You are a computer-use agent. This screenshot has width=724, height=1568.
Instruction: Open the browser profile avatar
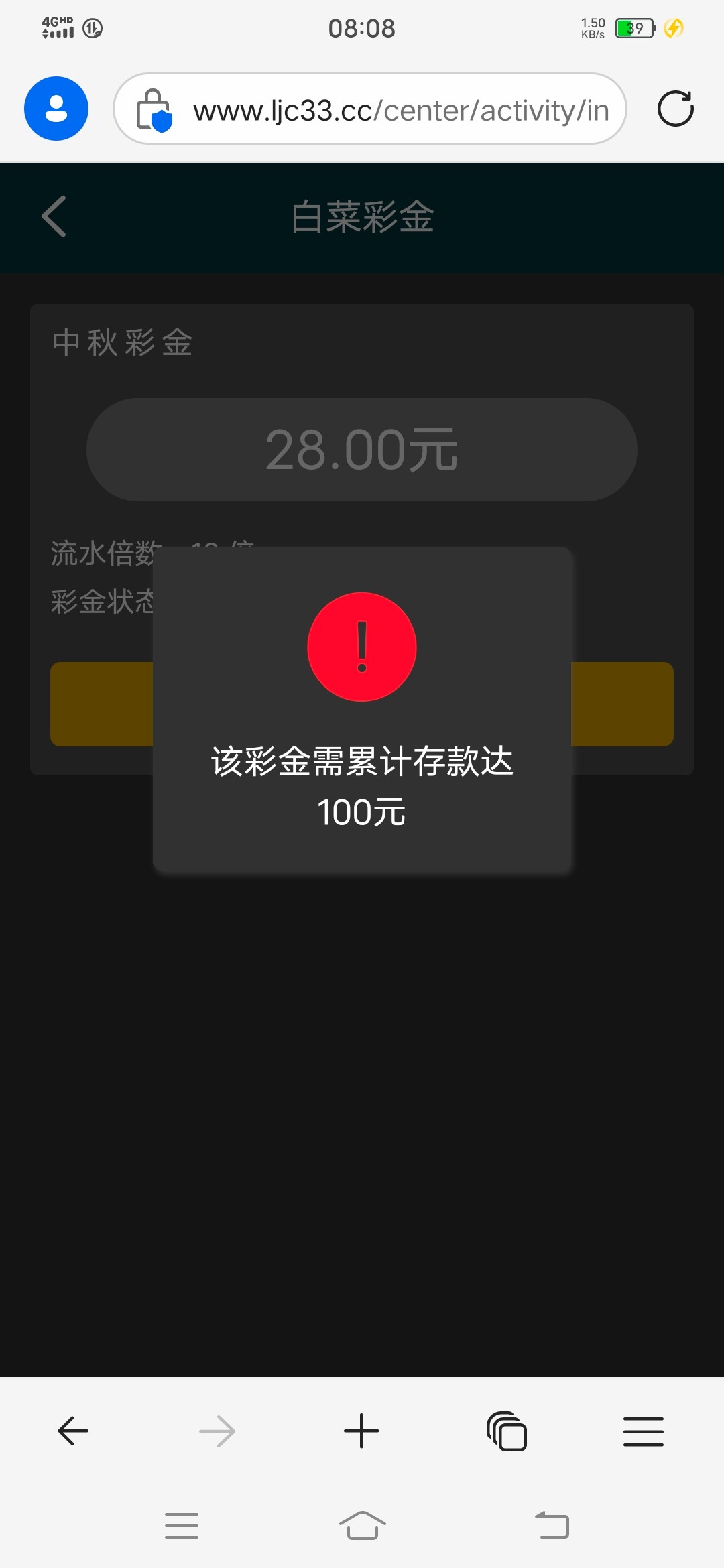56,109
